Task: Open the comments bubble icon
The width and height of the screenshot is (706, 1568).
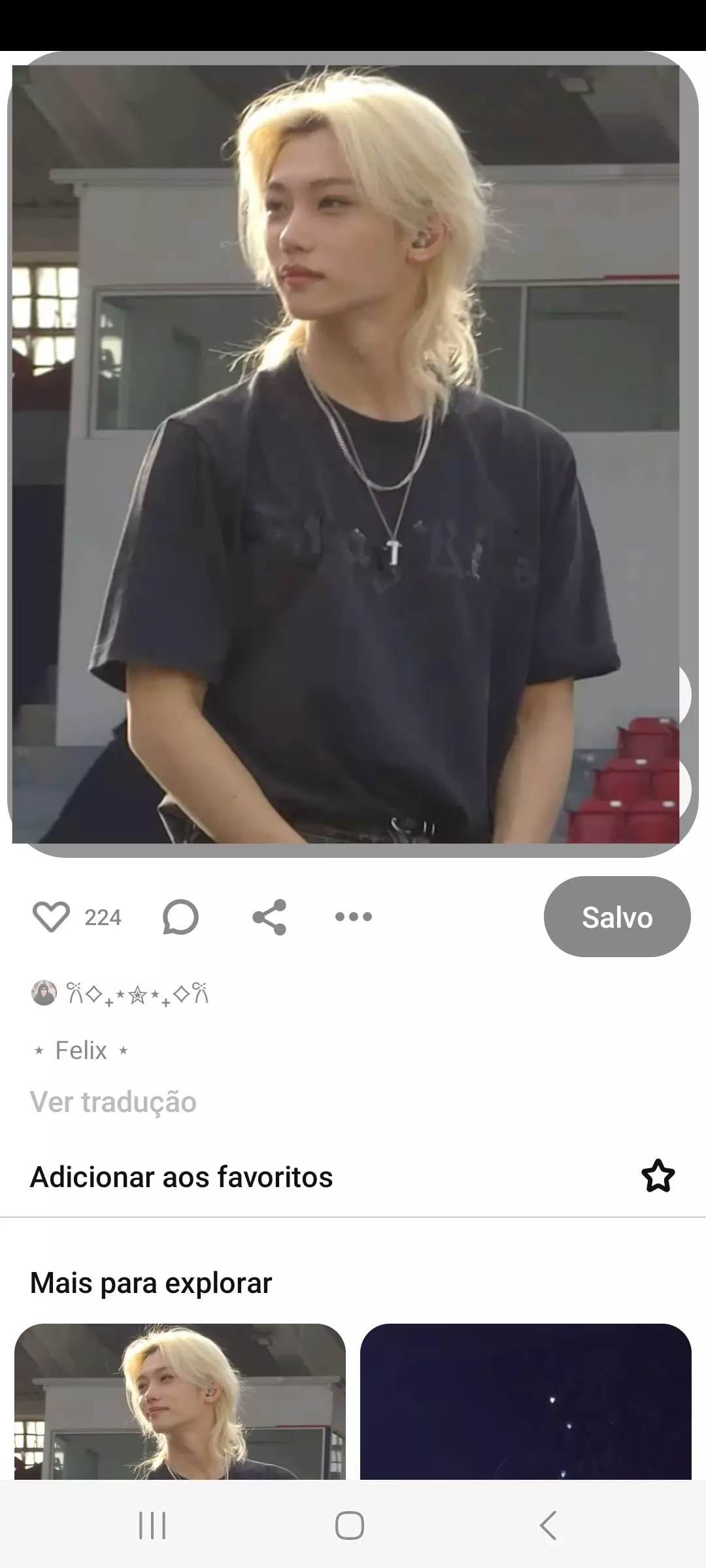Action: pos(180,917)
